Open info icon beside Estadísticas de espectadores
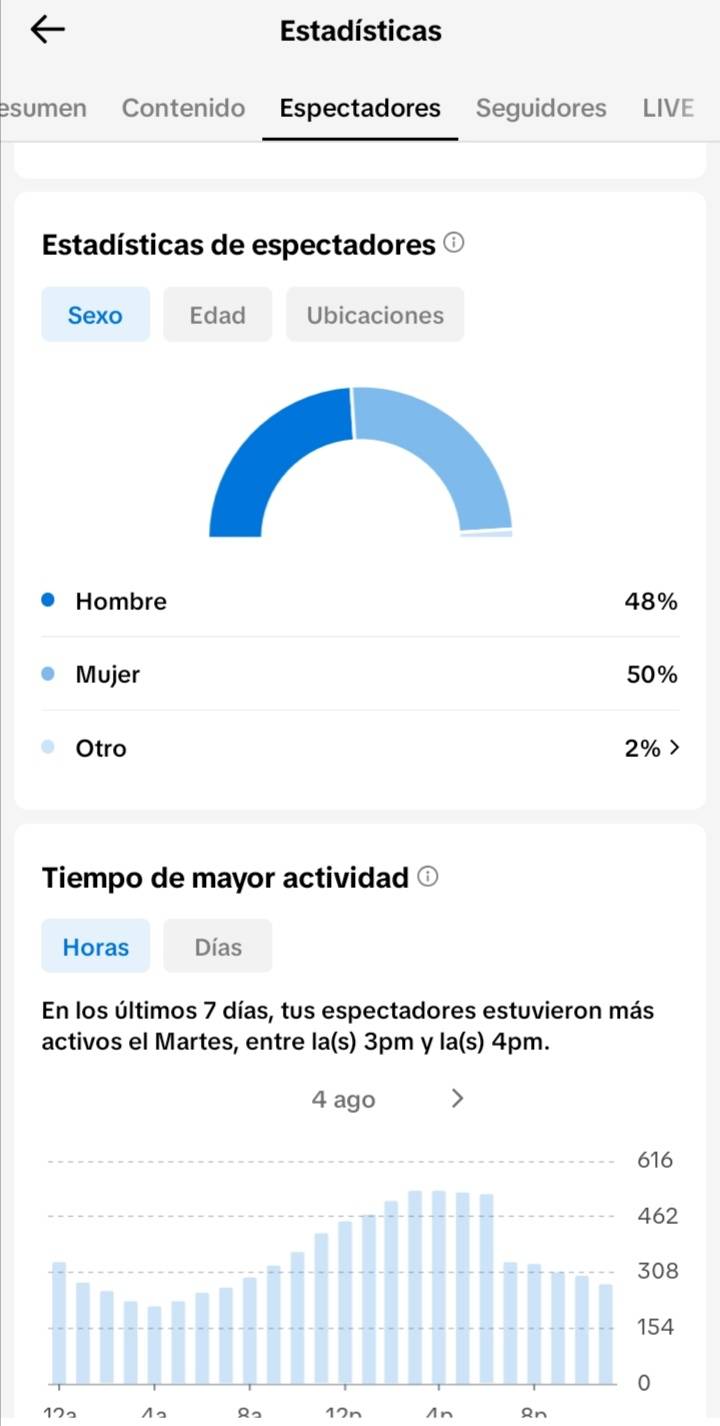Screen dimensions: 720x1426 (x=453, y=243)
